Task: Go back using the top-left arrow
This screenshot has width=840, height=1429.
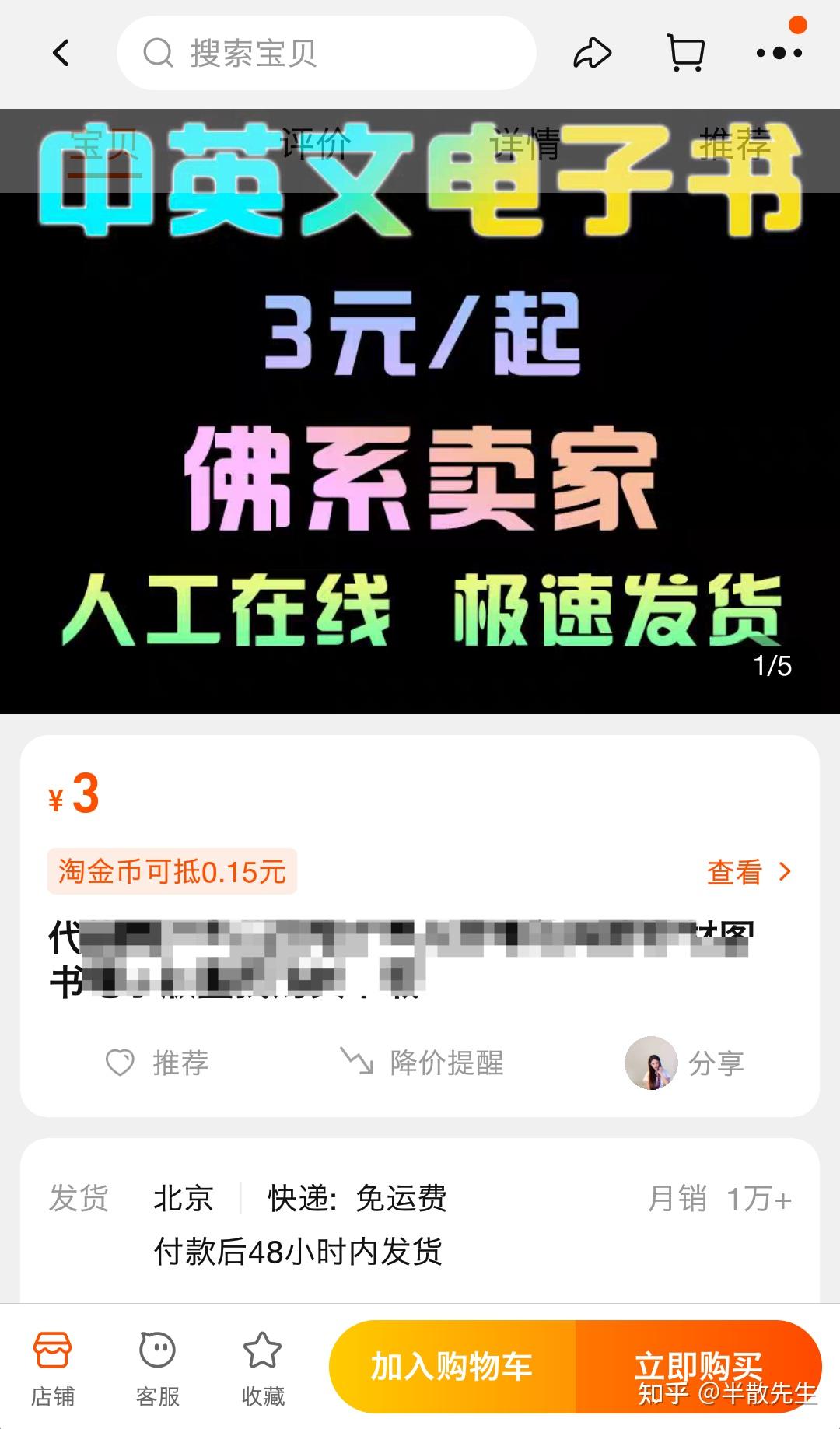Action: coord(61,53)
